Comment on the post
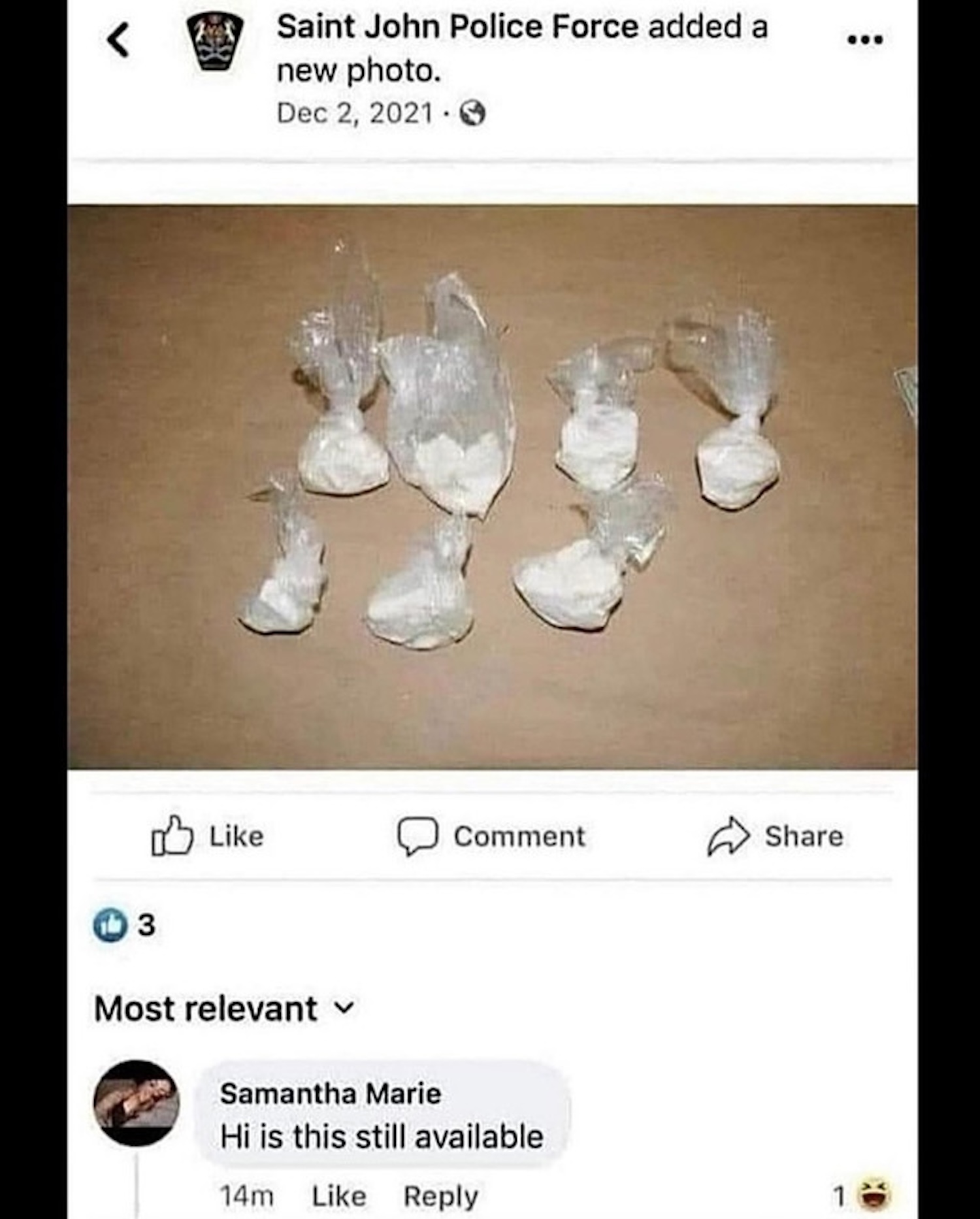Image resolution: width=980 pixels, height=1219 pixels. [x=492, y=836]
